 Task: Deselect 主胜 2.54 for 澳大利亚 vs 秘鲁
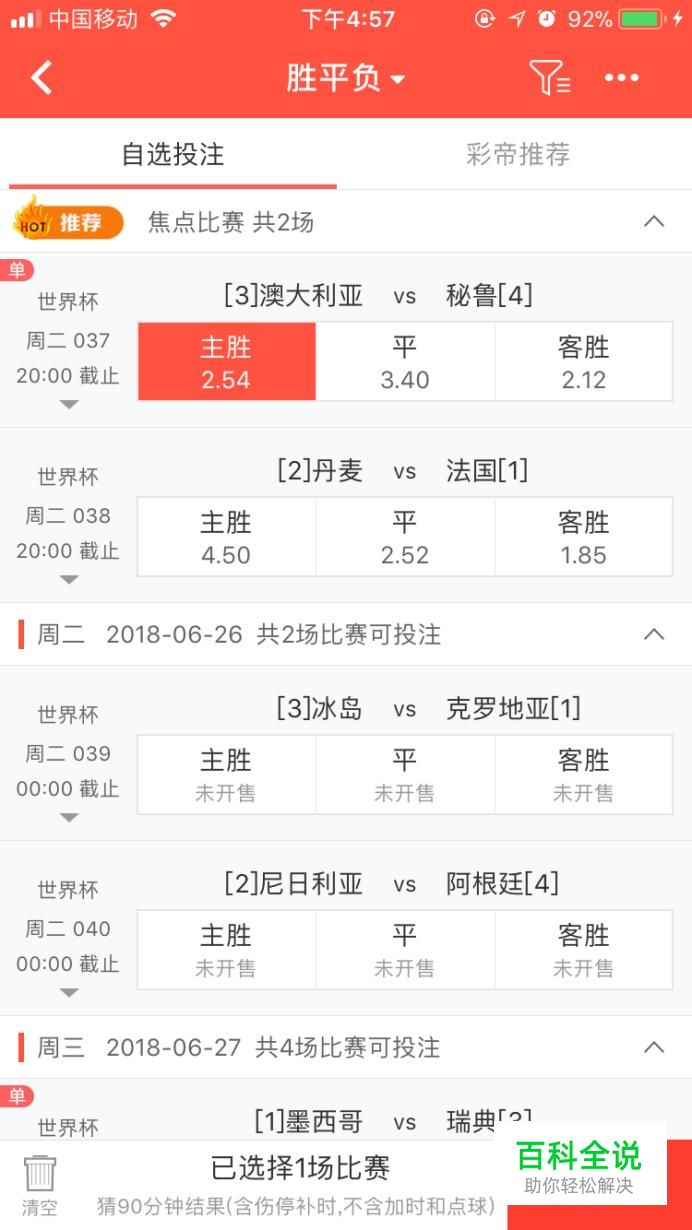click(x=226, y=362)
